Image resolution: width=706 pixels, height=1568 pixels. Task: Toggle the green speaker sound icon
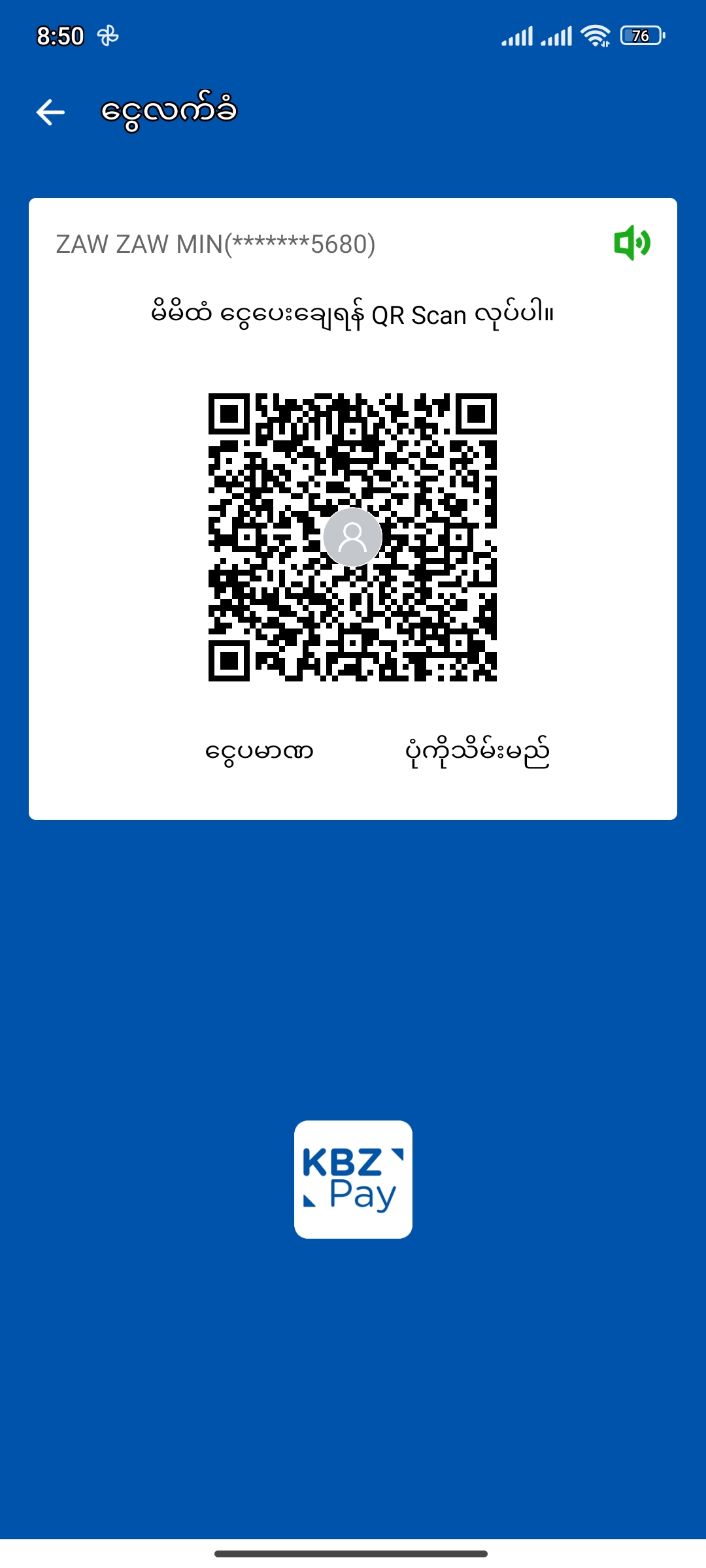[631, 243]
